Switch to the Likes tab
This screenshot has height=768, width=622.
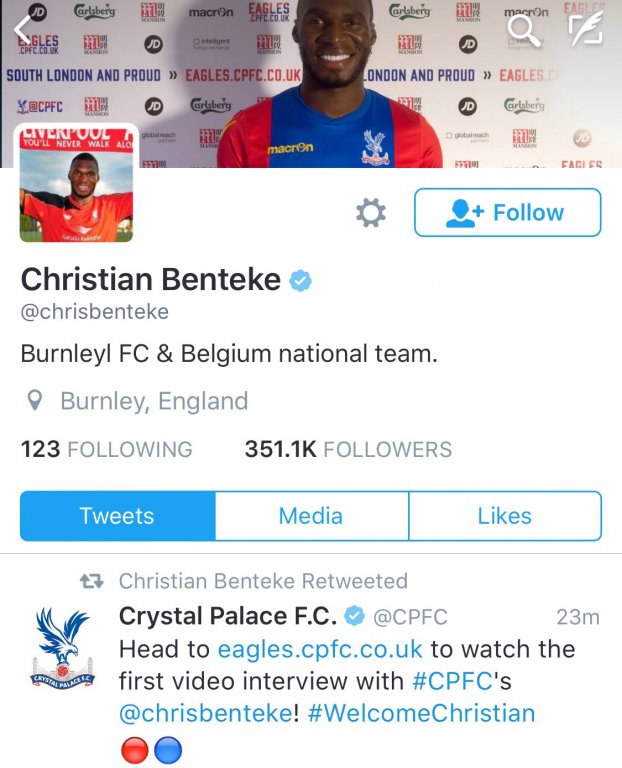504,516
